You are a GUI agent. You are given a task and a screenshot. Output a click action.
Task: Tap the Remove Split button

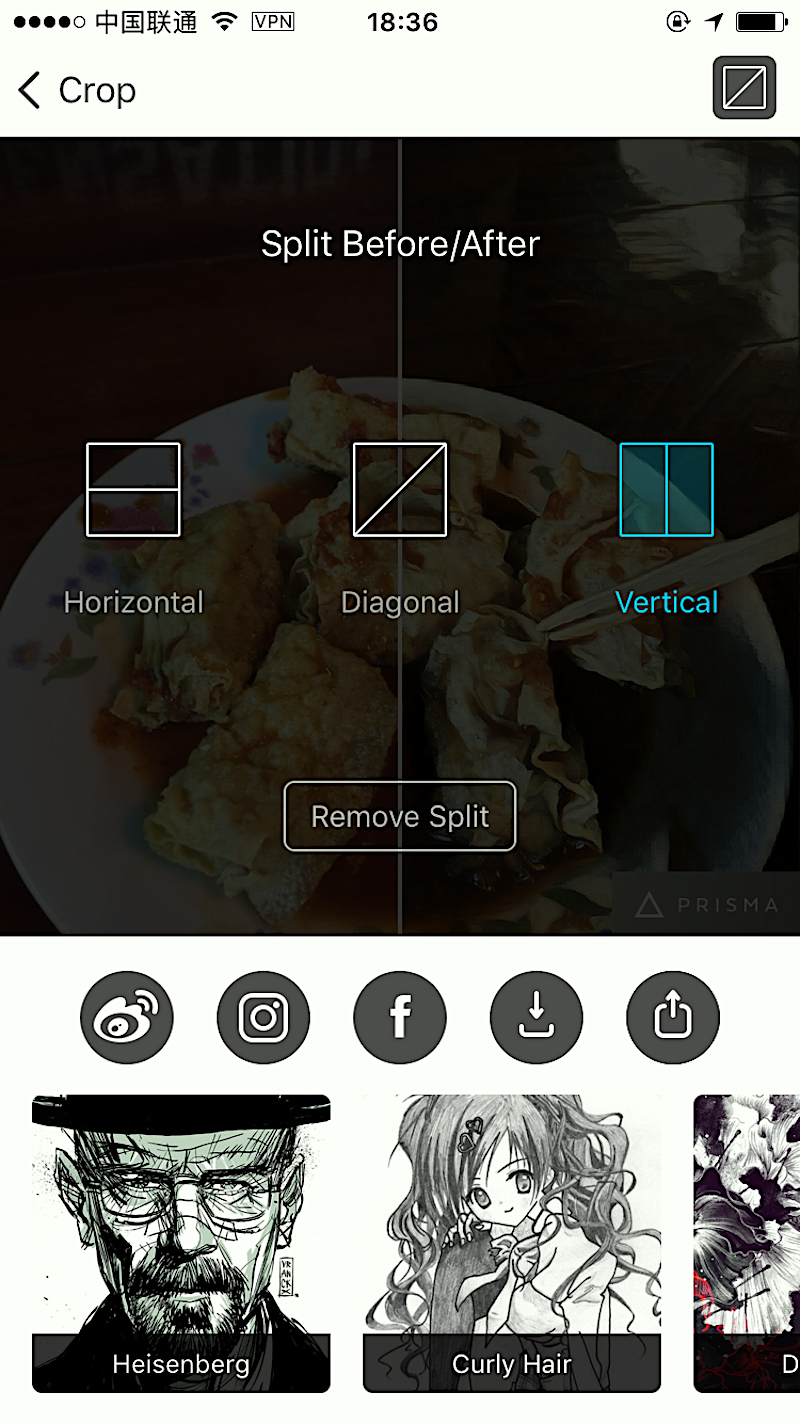(400, 816)
